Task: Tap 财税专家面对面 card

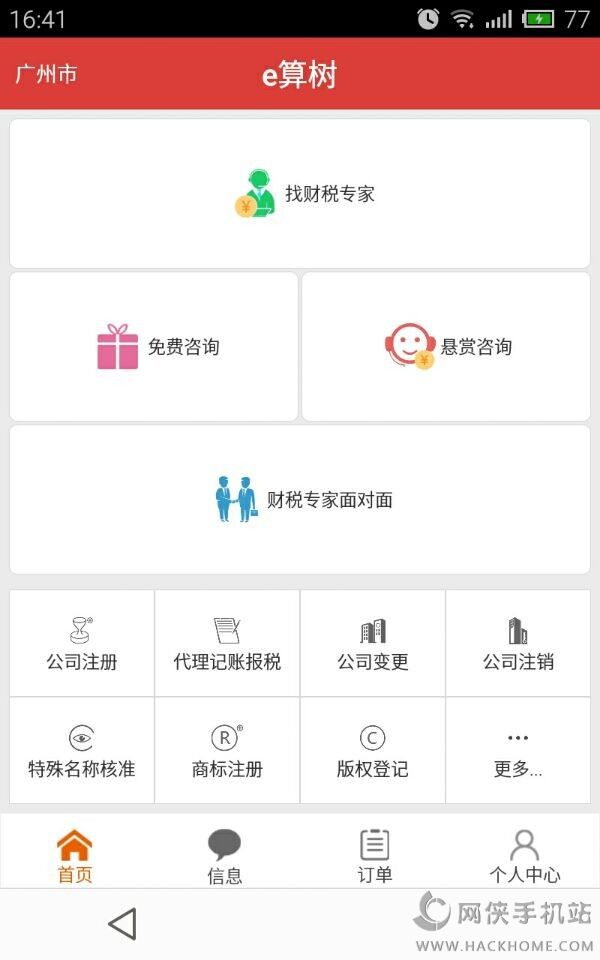Action: [300, 500]
